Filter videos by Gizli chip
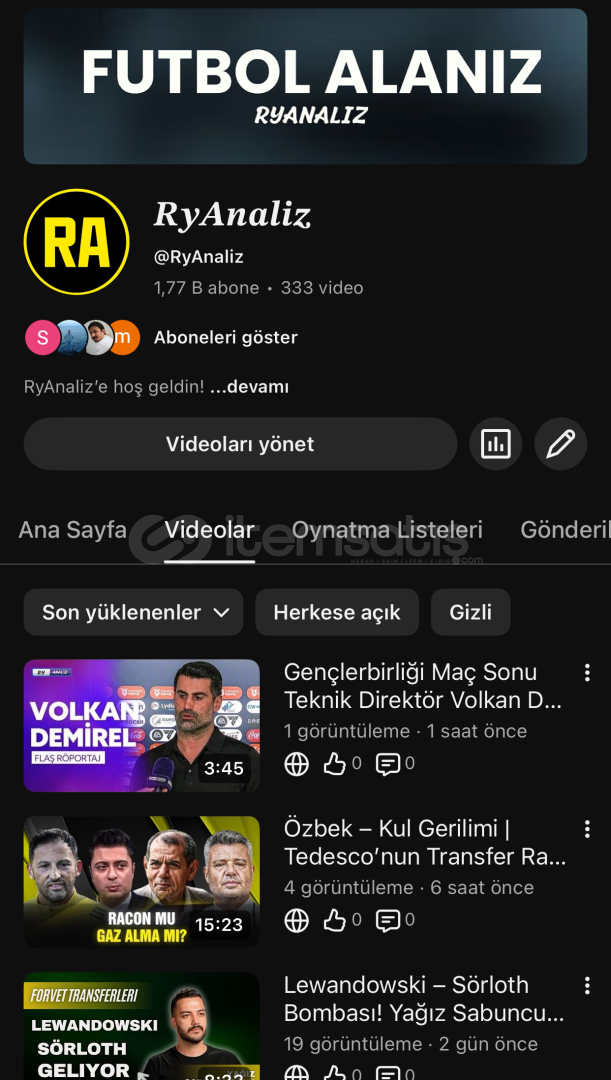Image resolution: width=611 pixels, height=1080 pixels. pyautogui.click(x=470, y=612)
